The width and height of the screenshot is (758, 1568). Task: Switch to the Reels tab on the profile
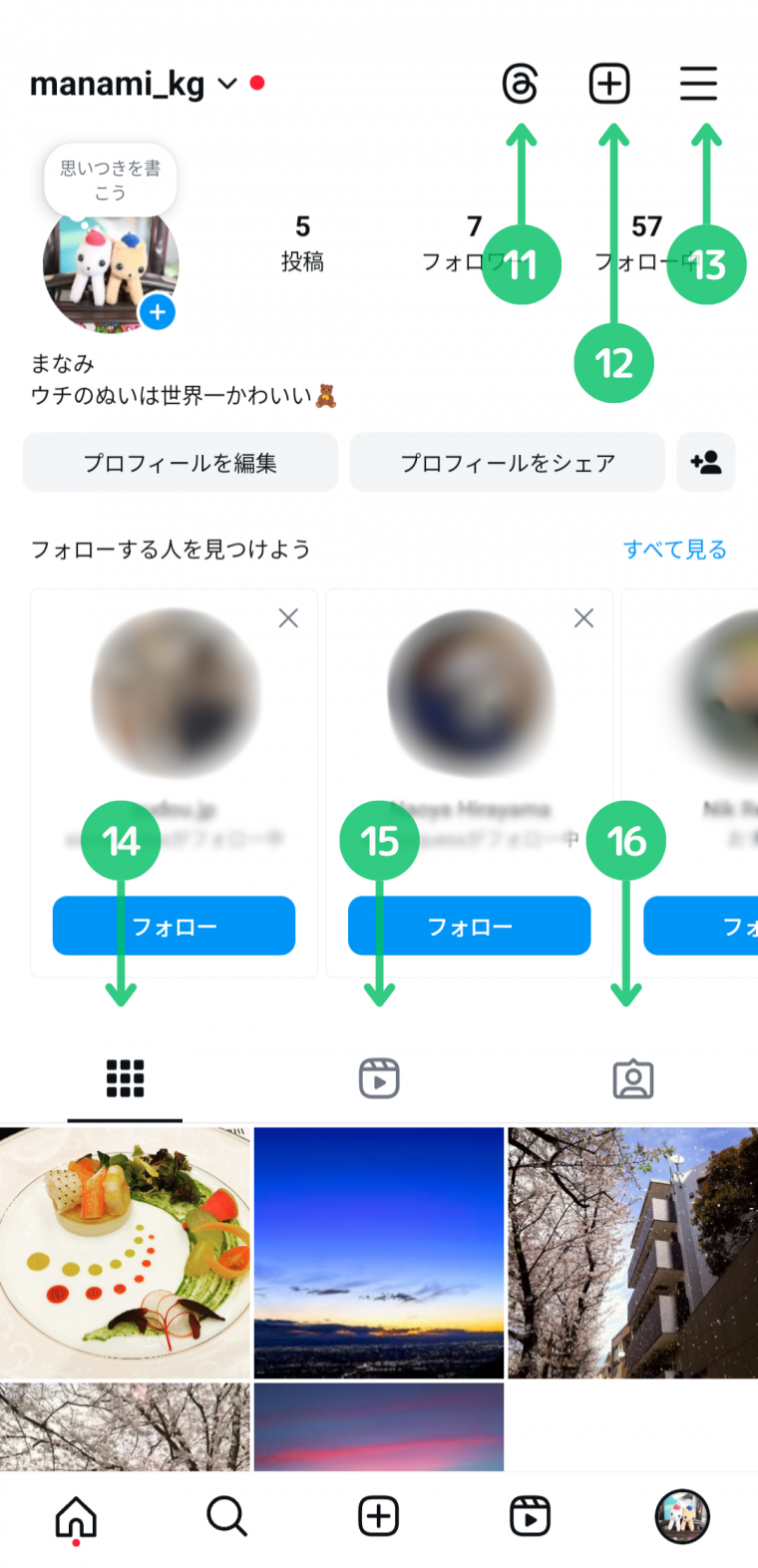coord(379,1078)
